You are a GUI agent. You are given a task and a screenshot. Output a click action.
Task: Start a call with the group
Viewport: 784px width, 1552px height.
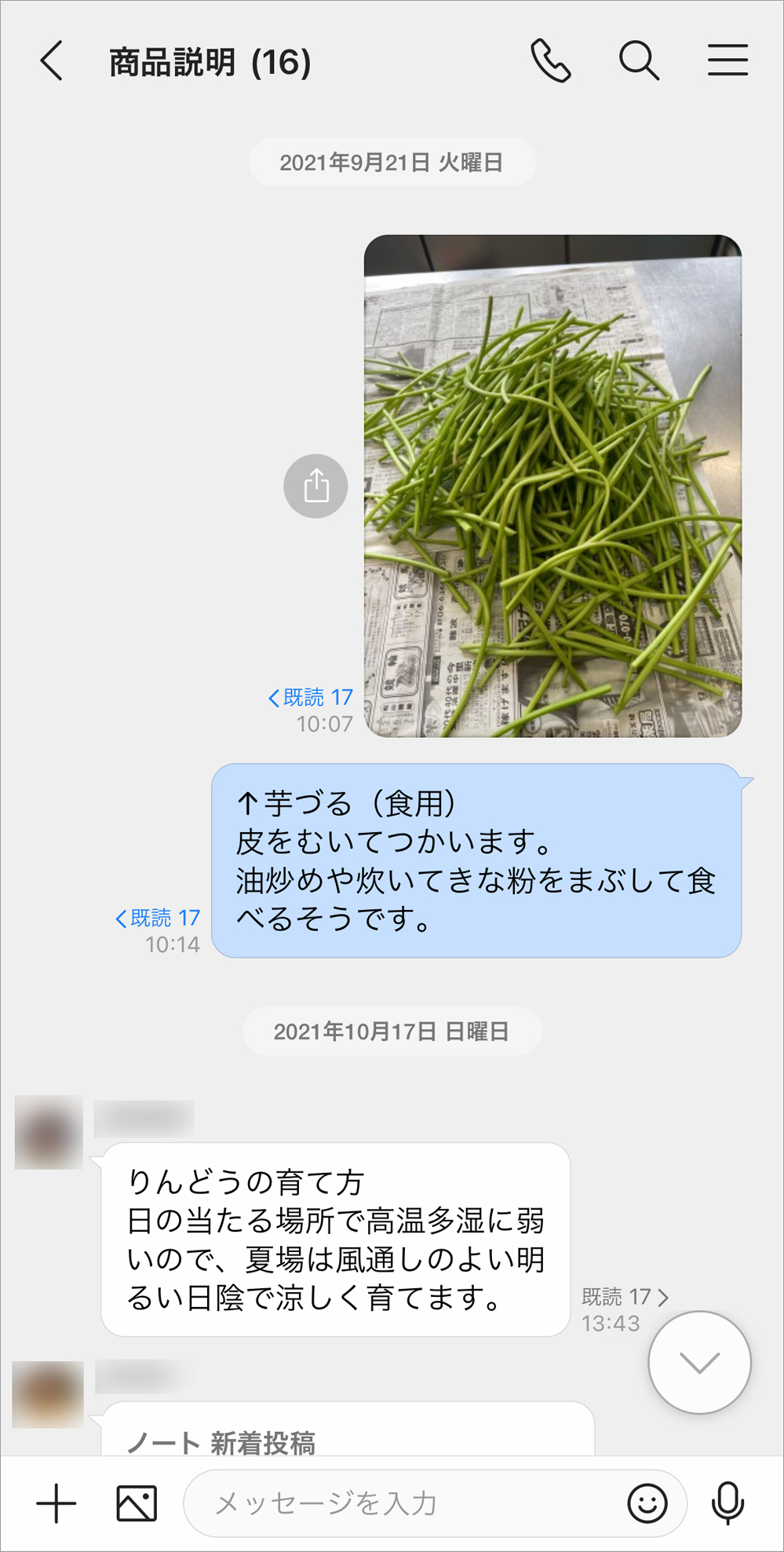tap(551, 61)
